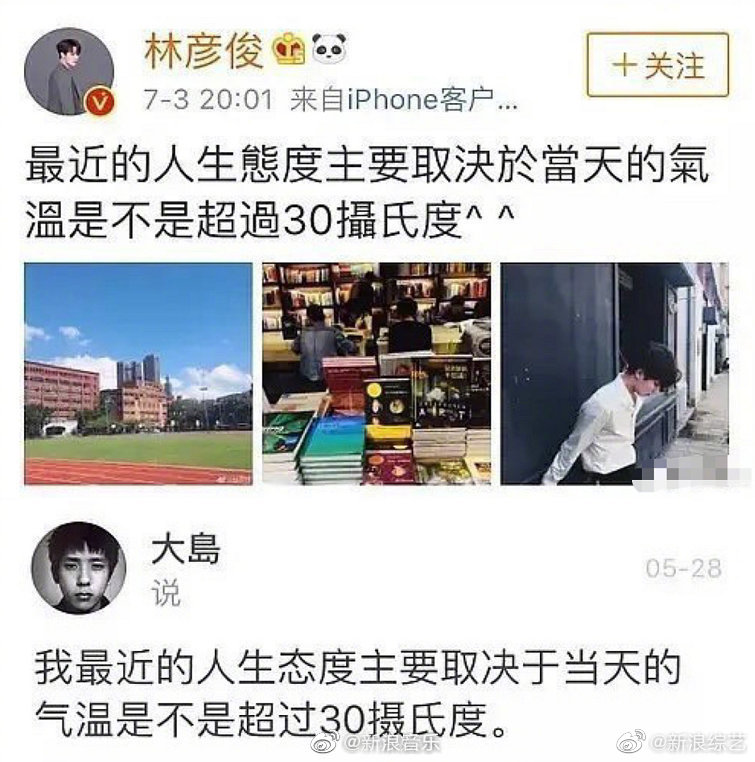Open 林彦俊's profile avatar

pyautogui.click(x=70, y=67)
